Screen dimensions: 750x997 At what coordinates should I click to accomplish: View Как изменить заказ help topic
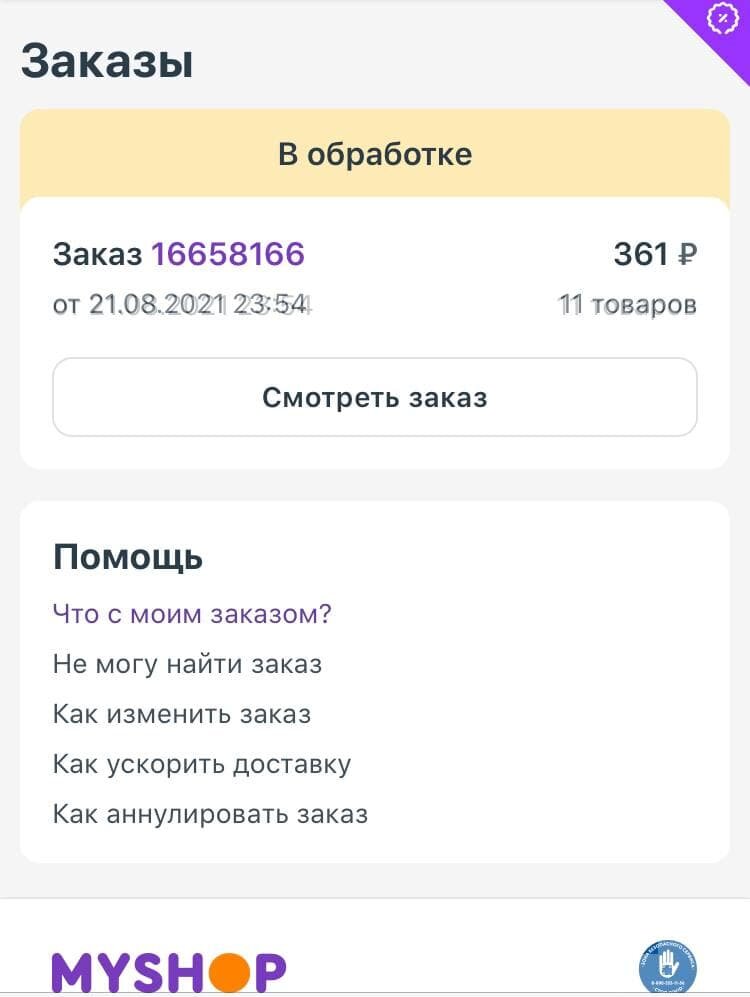[182, 714]
